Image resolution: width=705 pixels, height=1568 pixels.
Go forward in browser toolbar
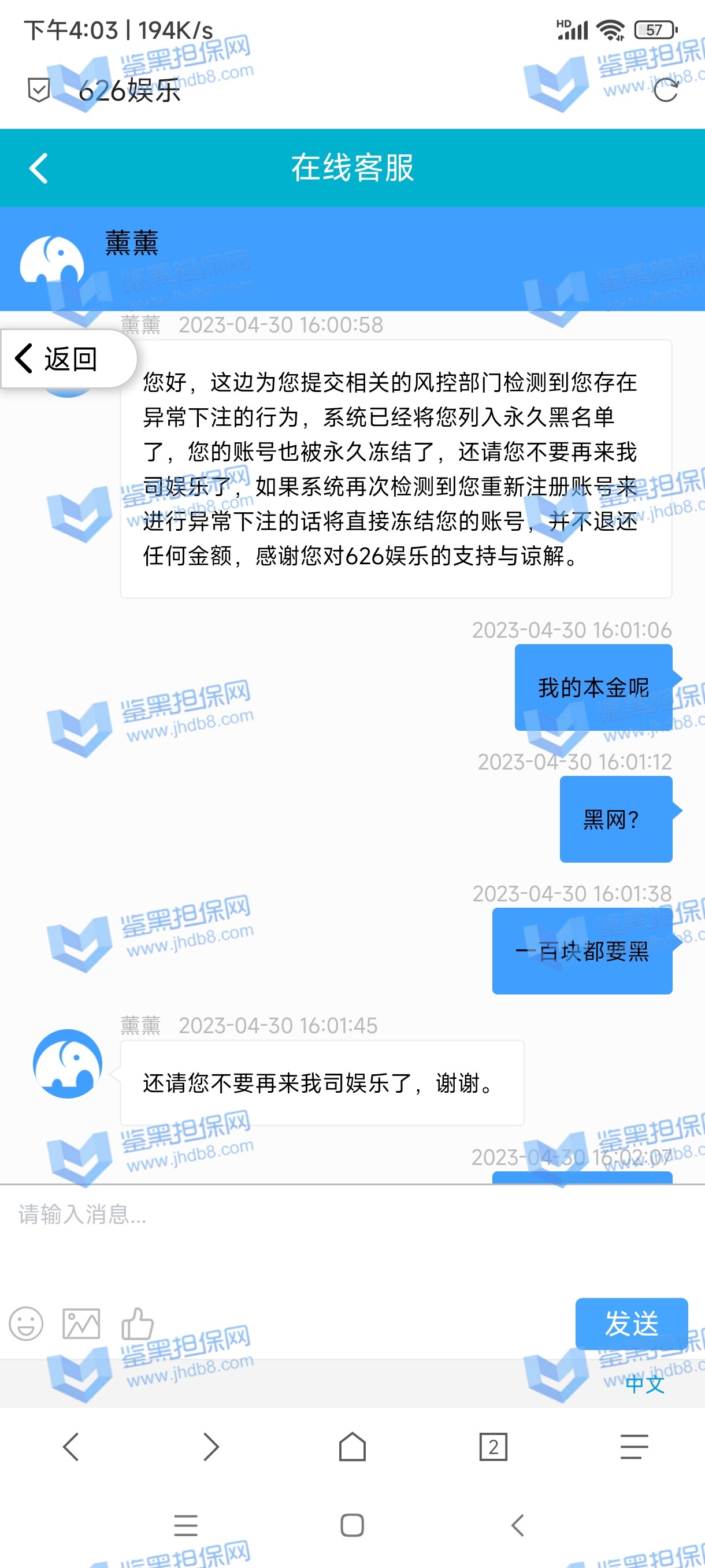pyautogui.click(x=210, y=1446)
